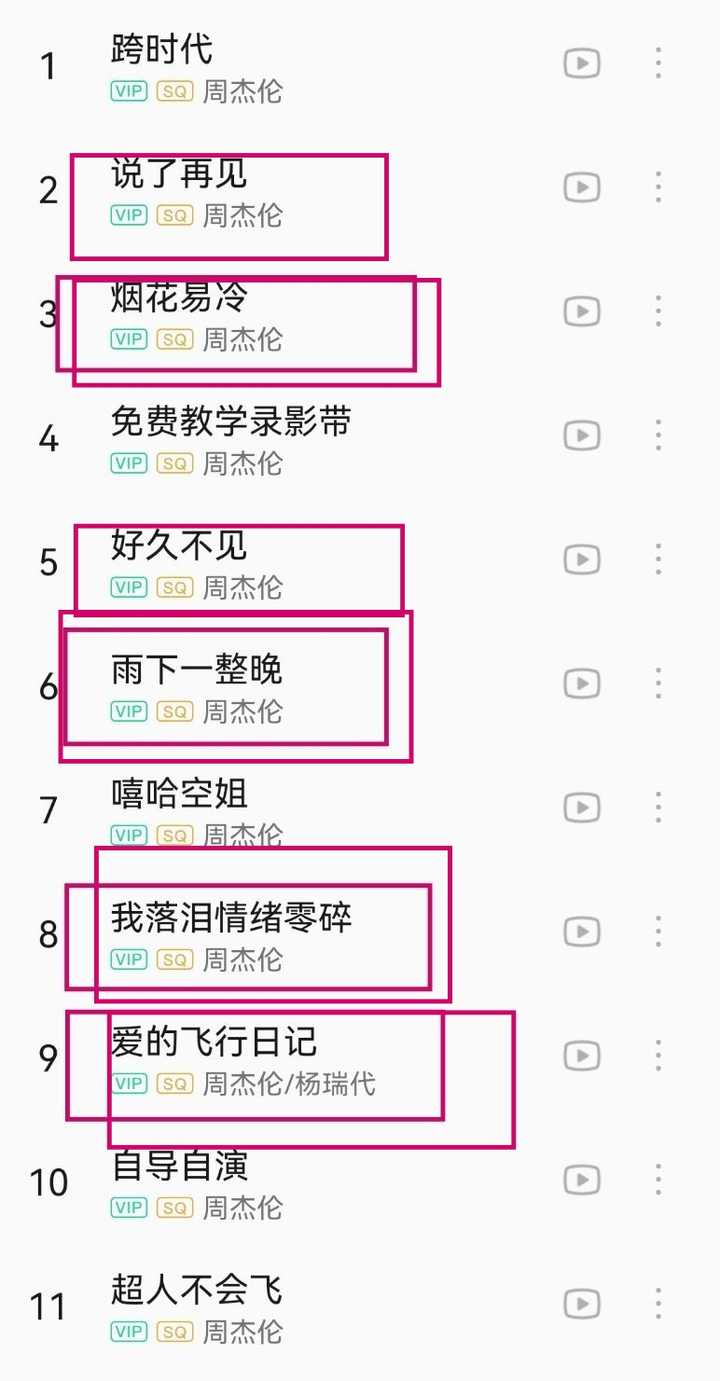Show more options for 自导自演
Viewport: 720px width, 1381px height.
[x=658, y=1180]
